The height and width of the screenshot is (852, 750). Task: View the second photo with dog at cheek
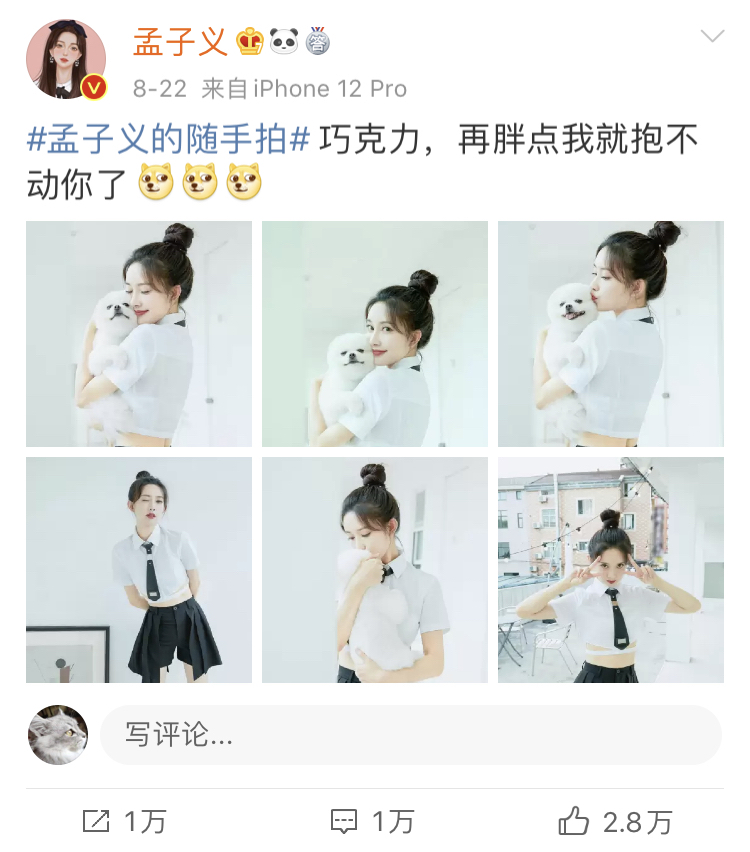[x=375, y=334]
